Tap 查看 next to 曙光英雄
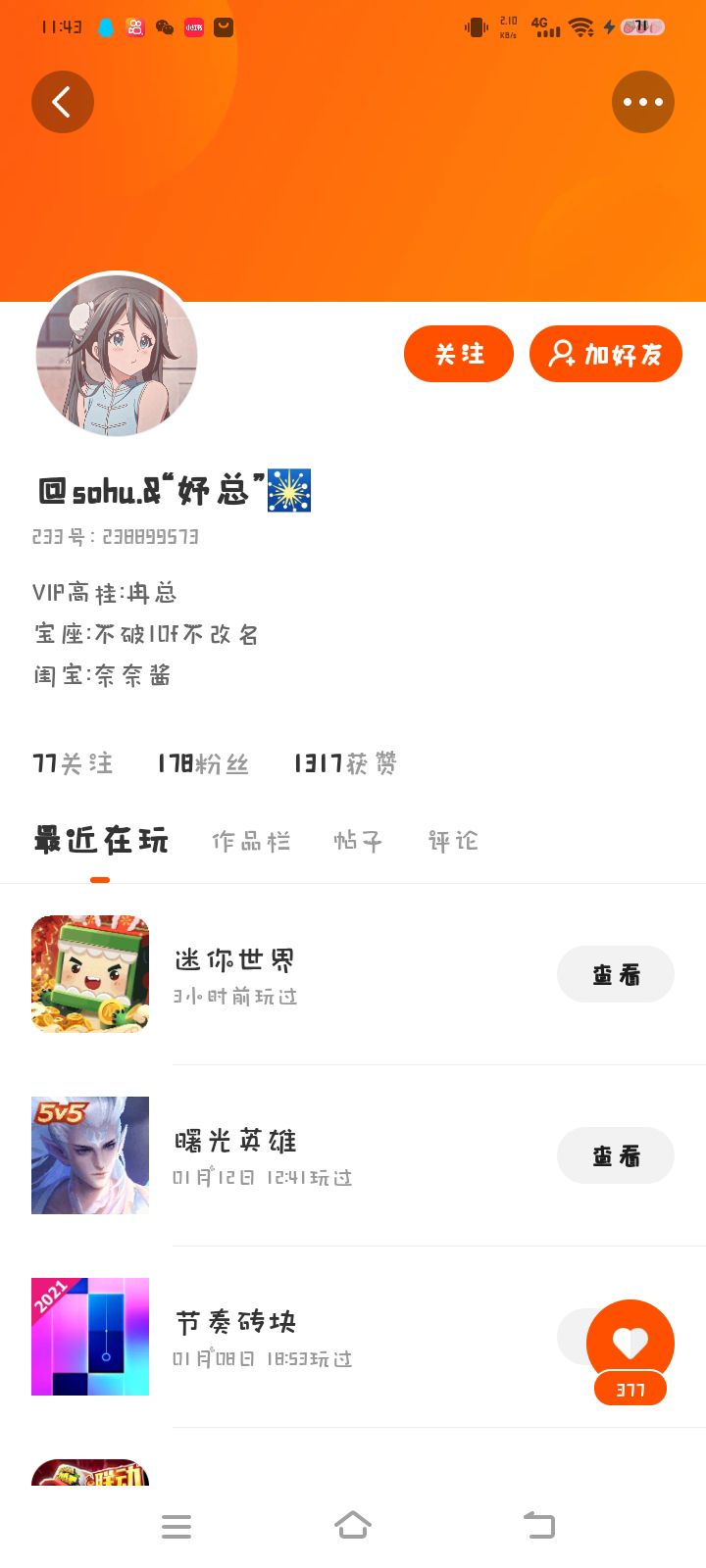Screen dimensions: 706x1568 pos(616,1155)
